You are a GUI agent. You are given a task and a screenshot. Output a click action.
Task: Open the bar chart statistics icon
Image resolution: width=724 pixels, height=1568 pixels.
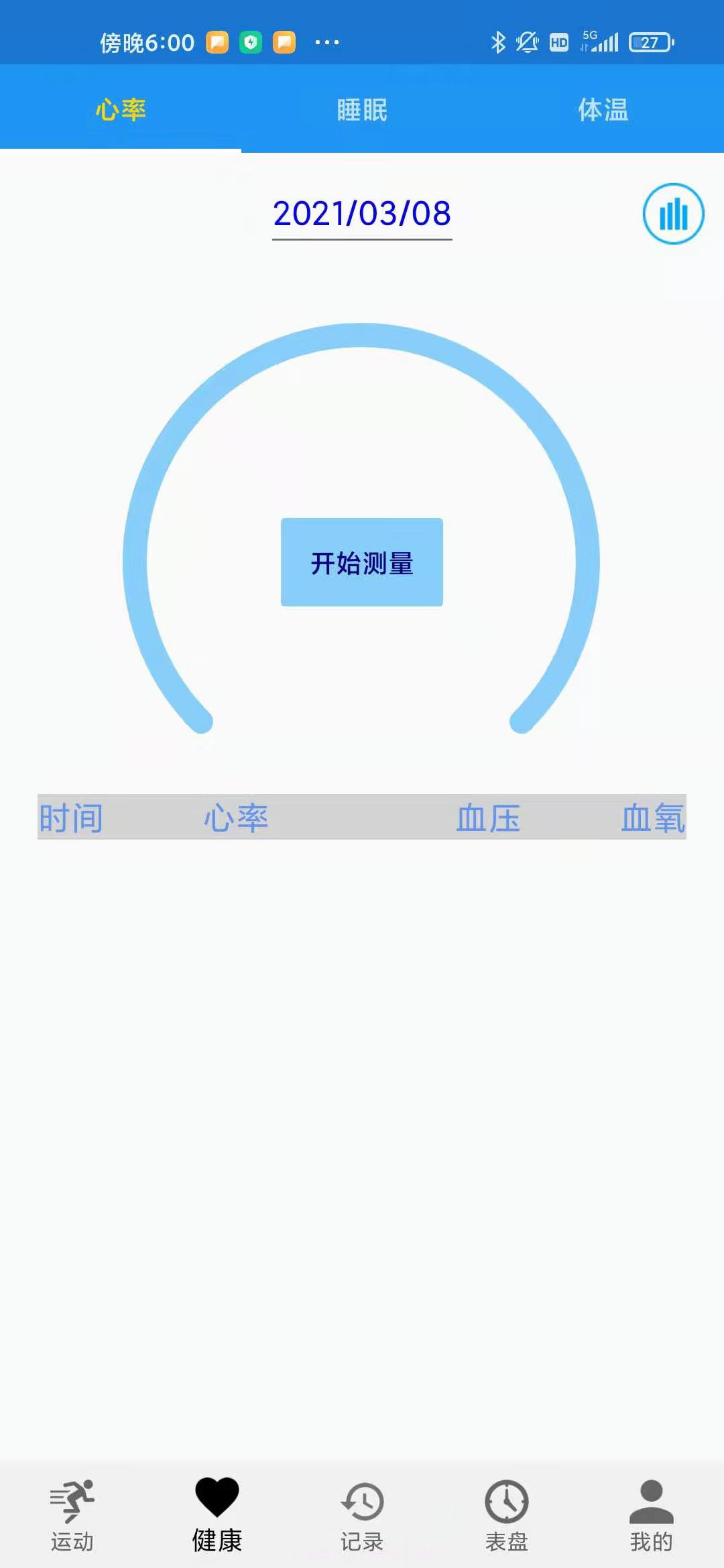pos(673,213)
